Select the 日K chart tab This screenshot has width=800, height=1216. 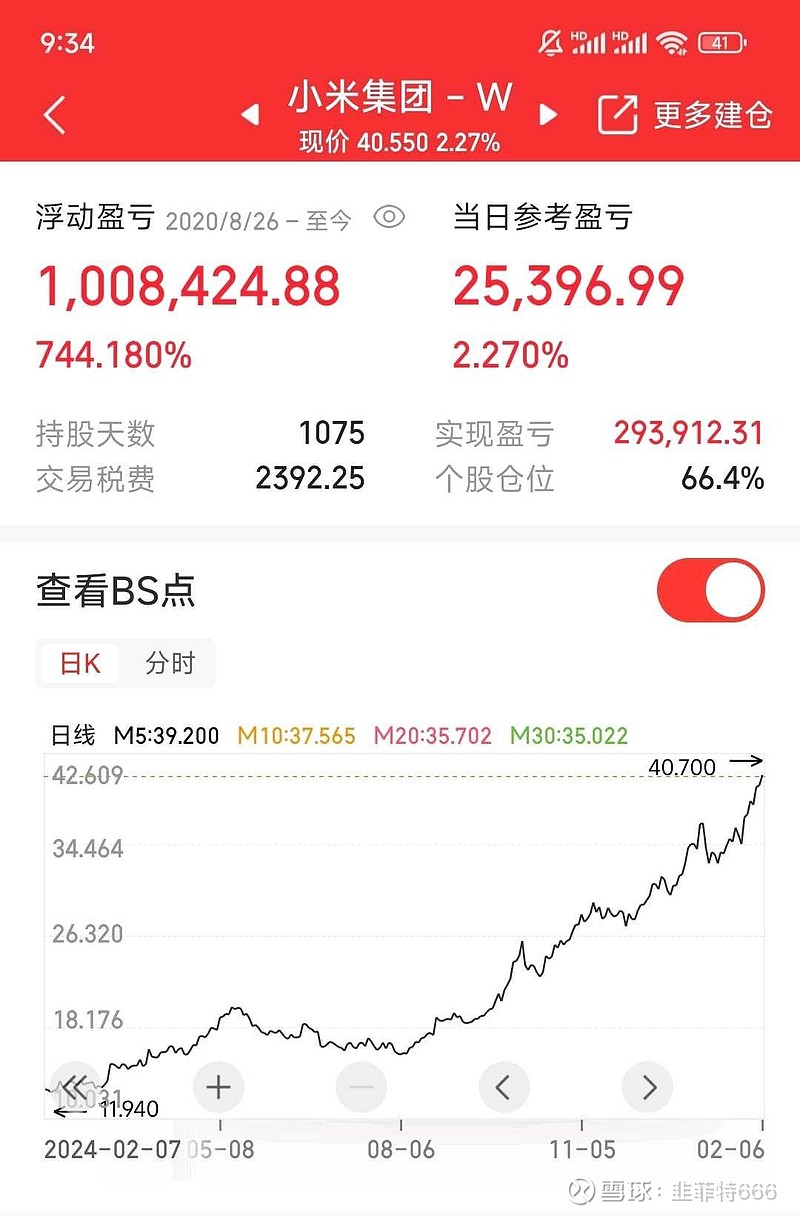point(78,663)
